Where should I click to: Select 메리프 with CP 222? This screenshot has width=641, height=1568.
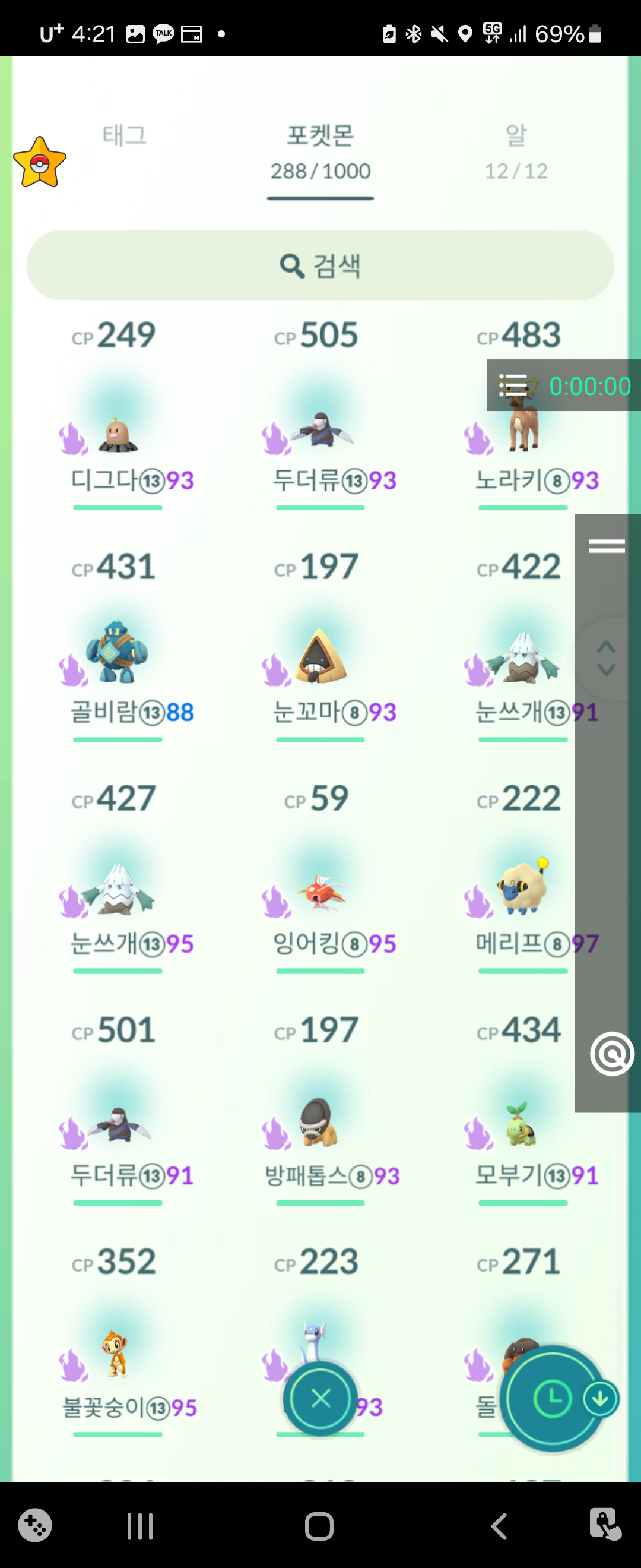522,889
